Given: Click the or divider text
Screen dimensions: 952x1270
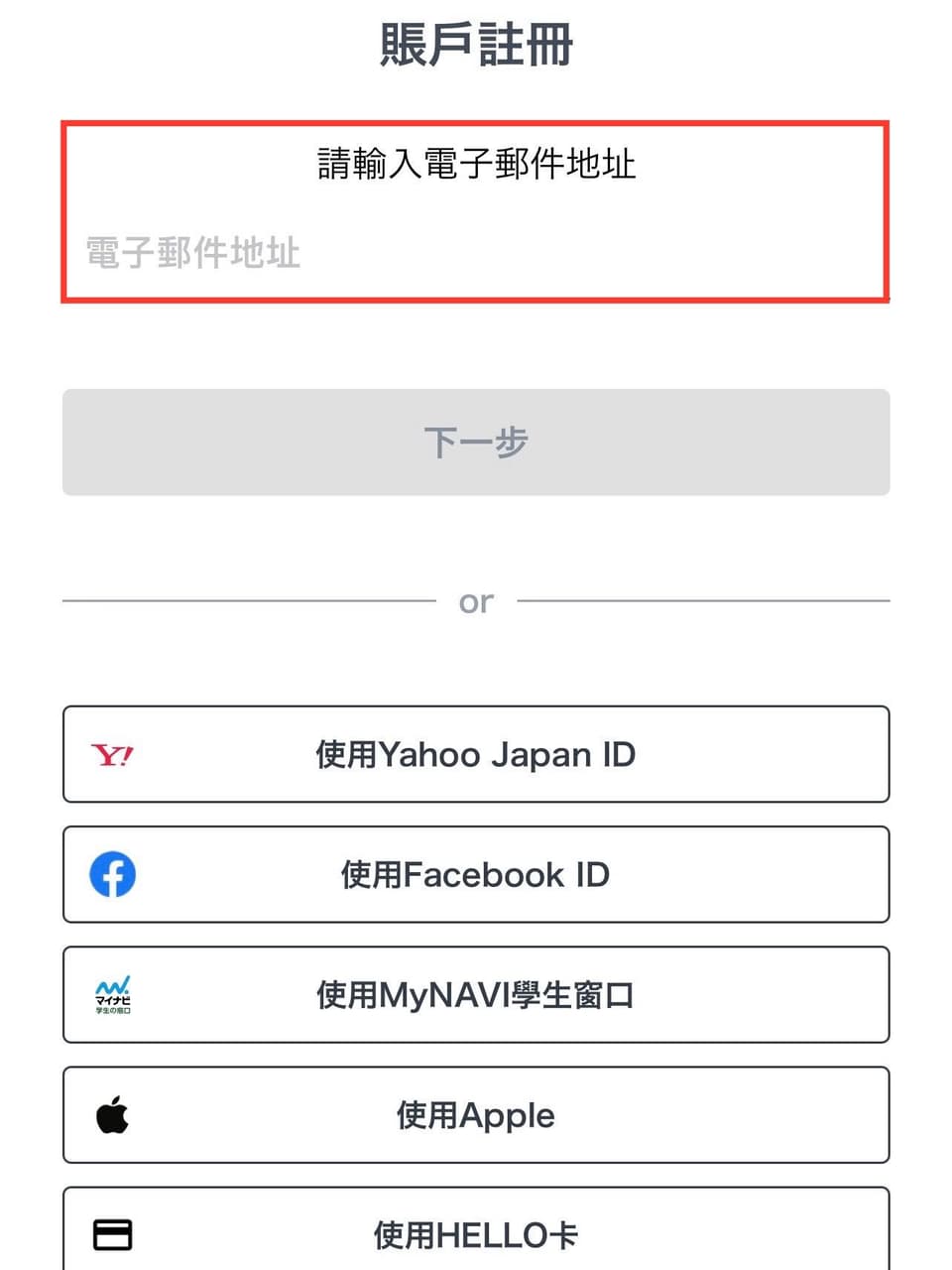Looking at the screenshot, I should point(476,599).
